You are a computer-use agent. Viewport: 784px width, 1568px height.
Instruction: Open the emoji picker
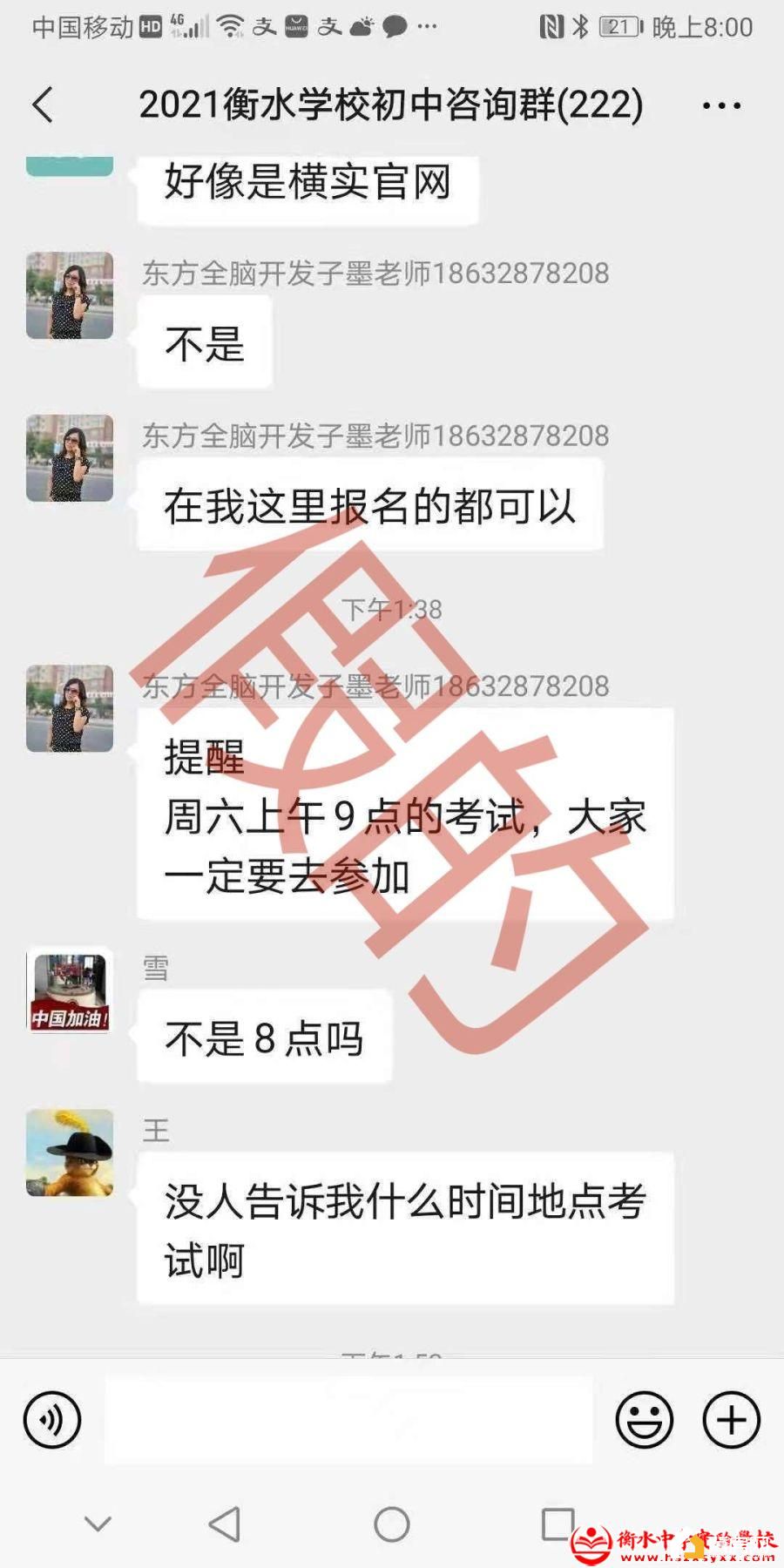click(x=645, y=1420)
